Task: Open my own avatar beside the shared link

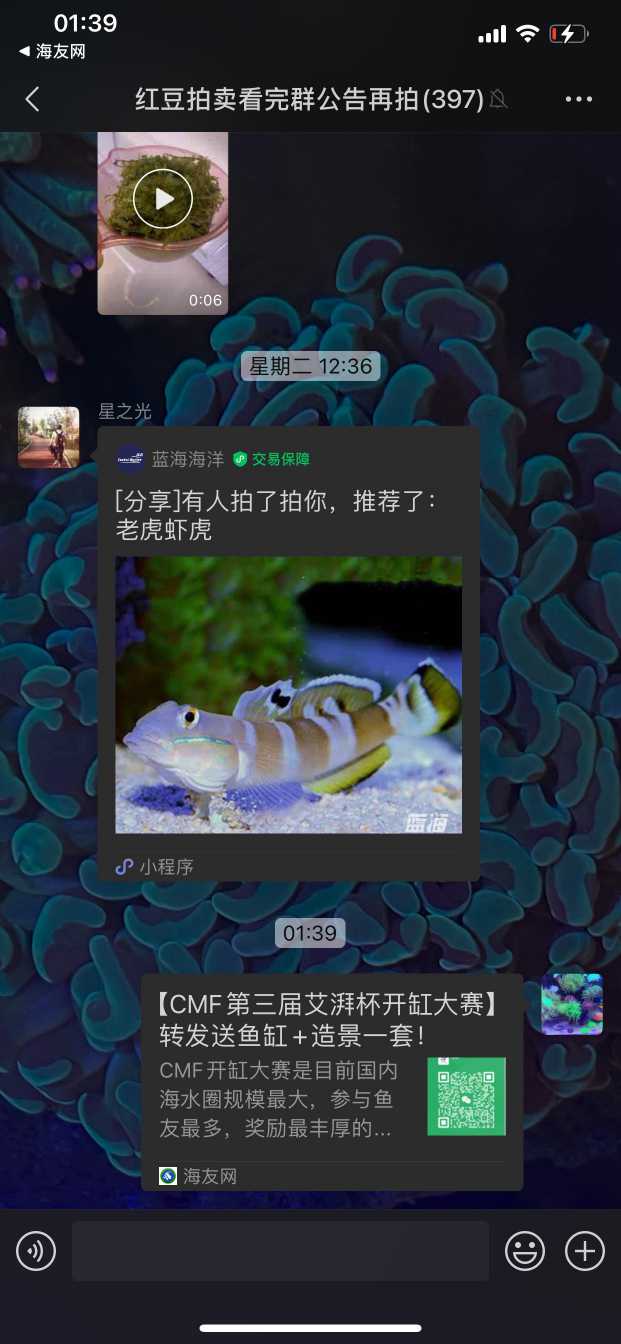Action: pos(572,1004)
